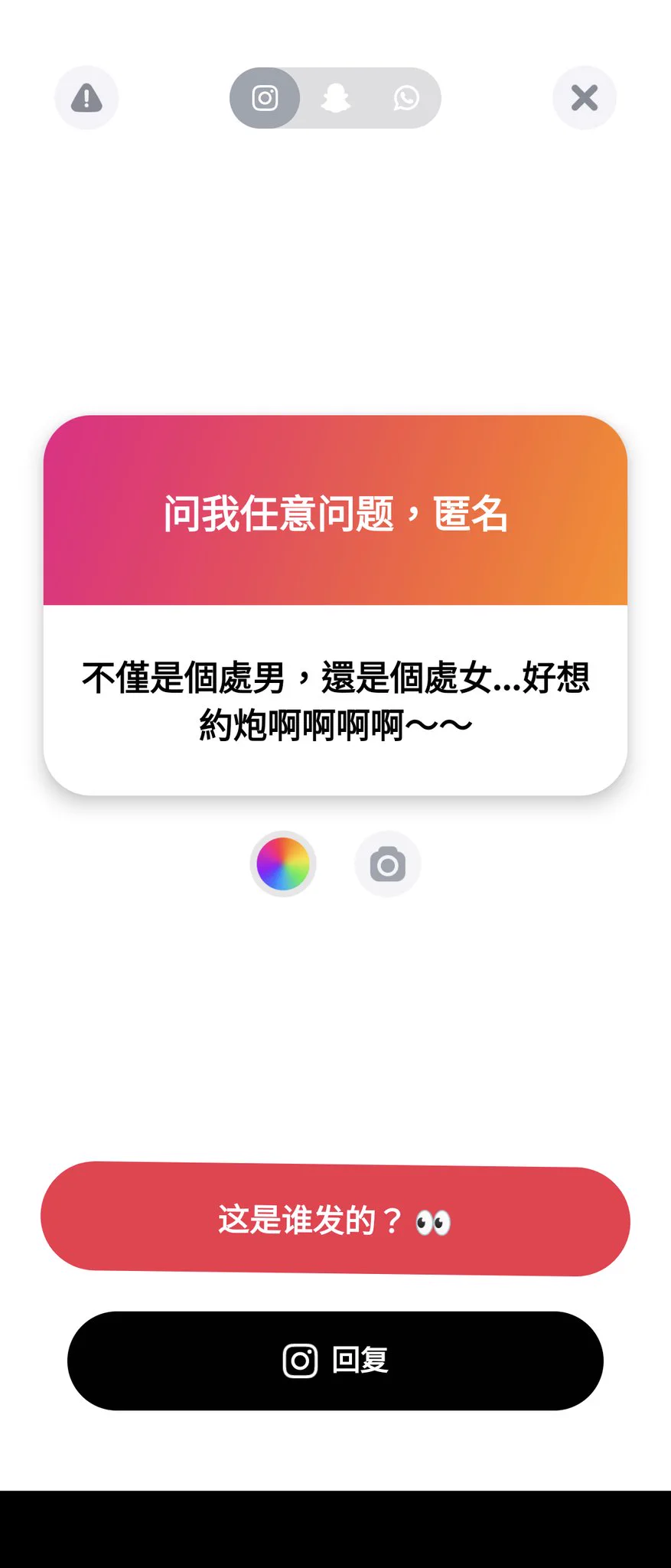Switch to the WhatsApp share tab

tap(406, 98)
